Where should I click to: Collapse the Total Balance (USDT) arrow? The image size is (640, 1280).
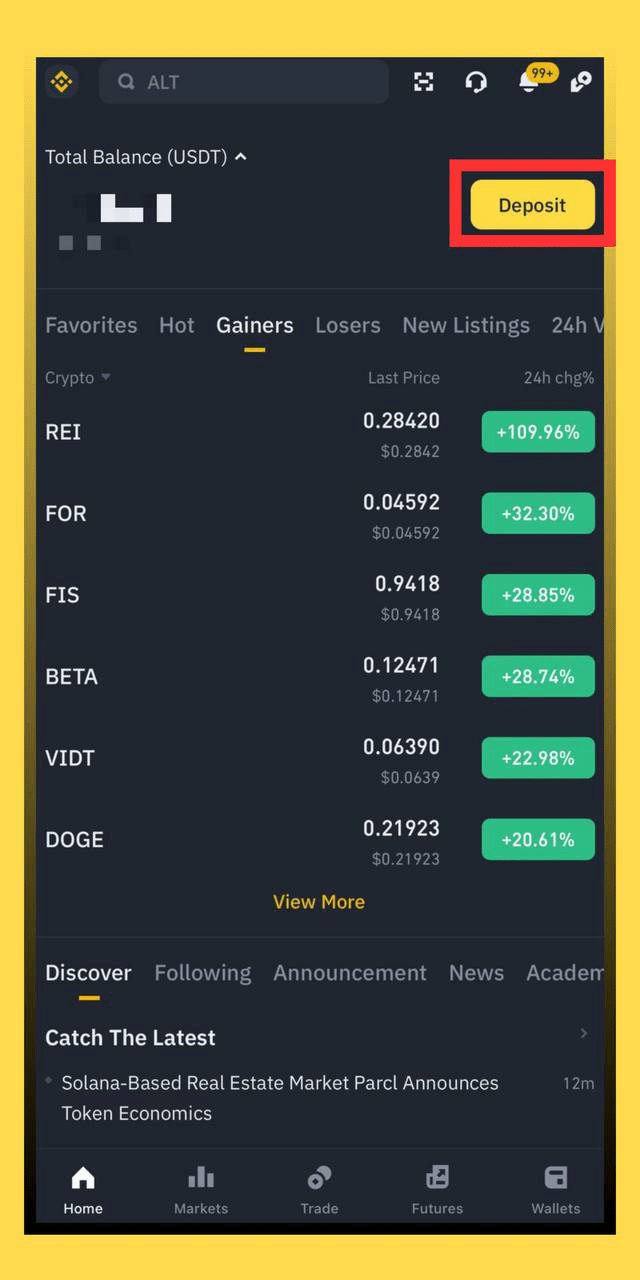click(240, 157)
